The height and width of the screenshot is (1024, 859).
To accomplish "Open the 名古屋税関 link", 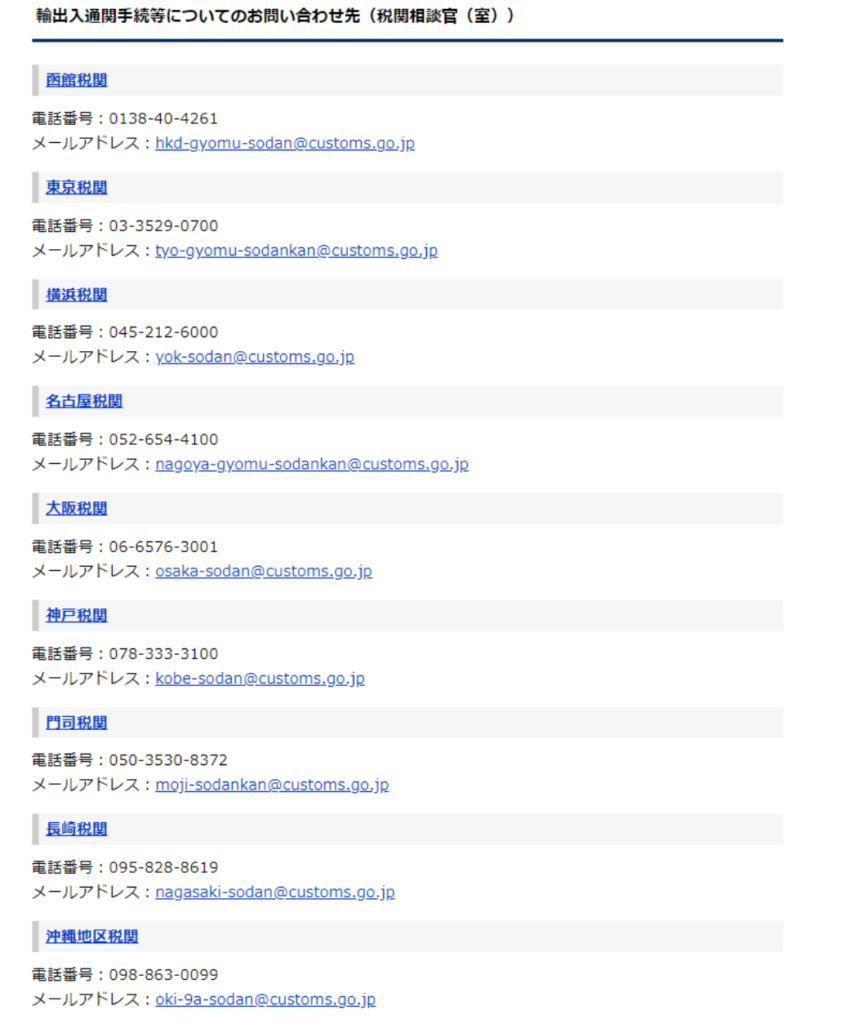I will click(x=84, y=401).
